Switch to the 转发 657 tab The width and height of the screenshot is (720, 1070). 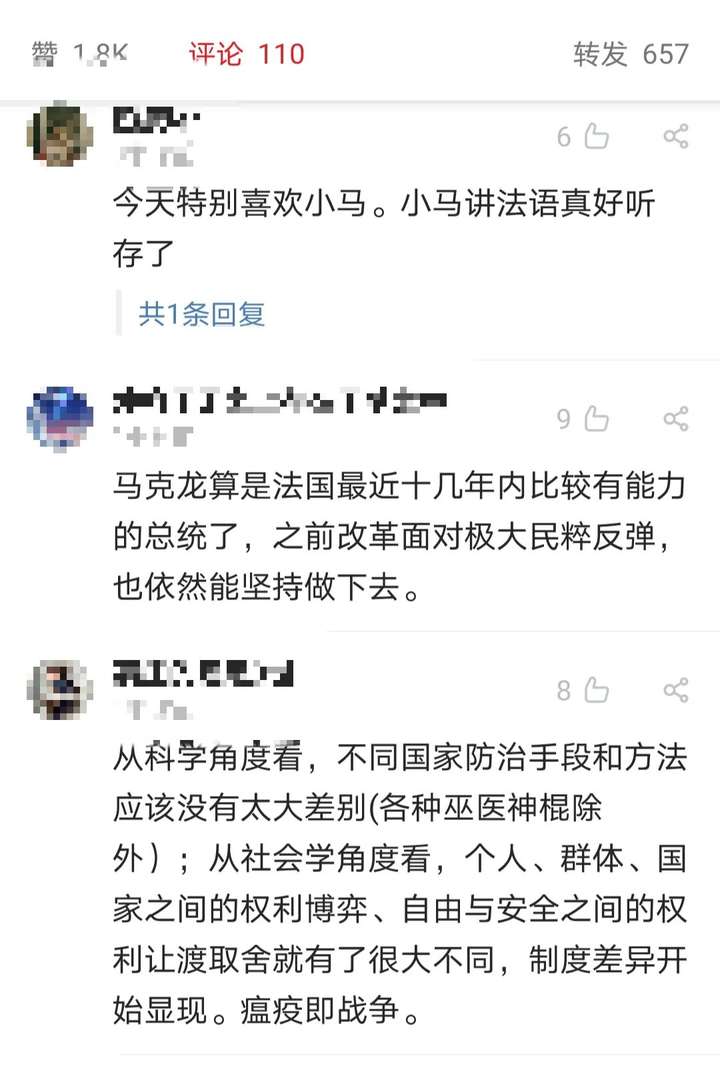coord(630,54)
